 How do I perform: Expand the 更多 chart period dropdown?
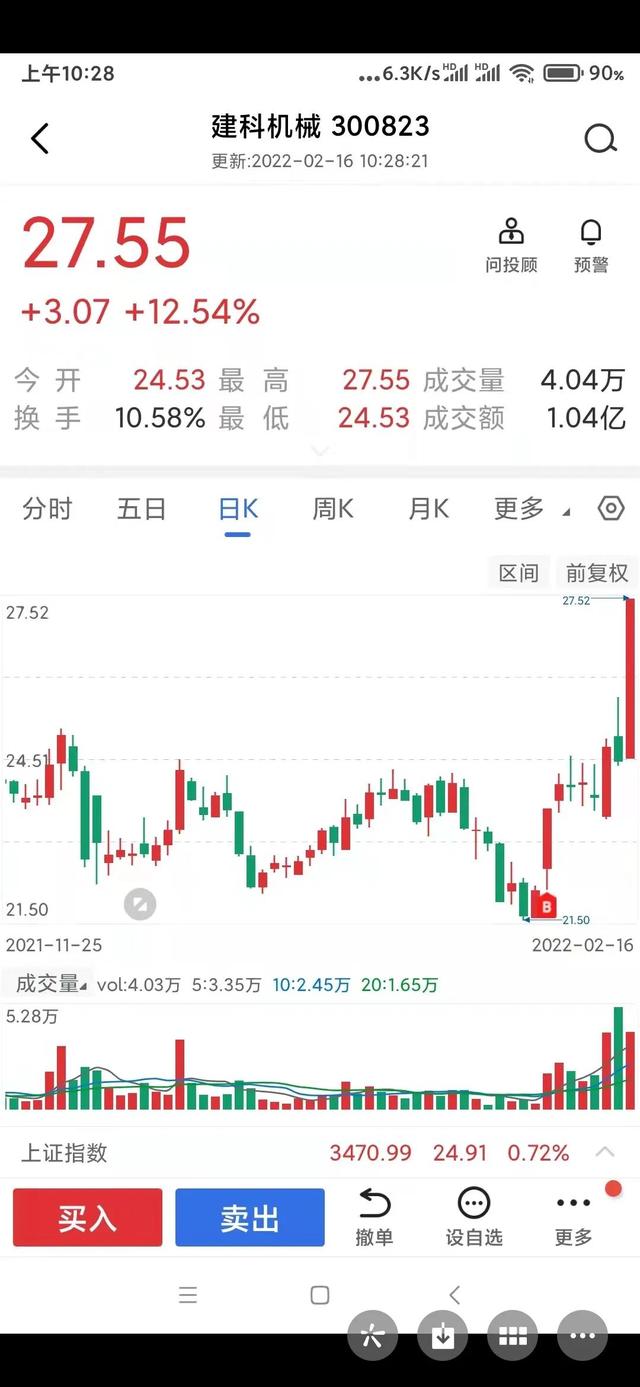530,509
